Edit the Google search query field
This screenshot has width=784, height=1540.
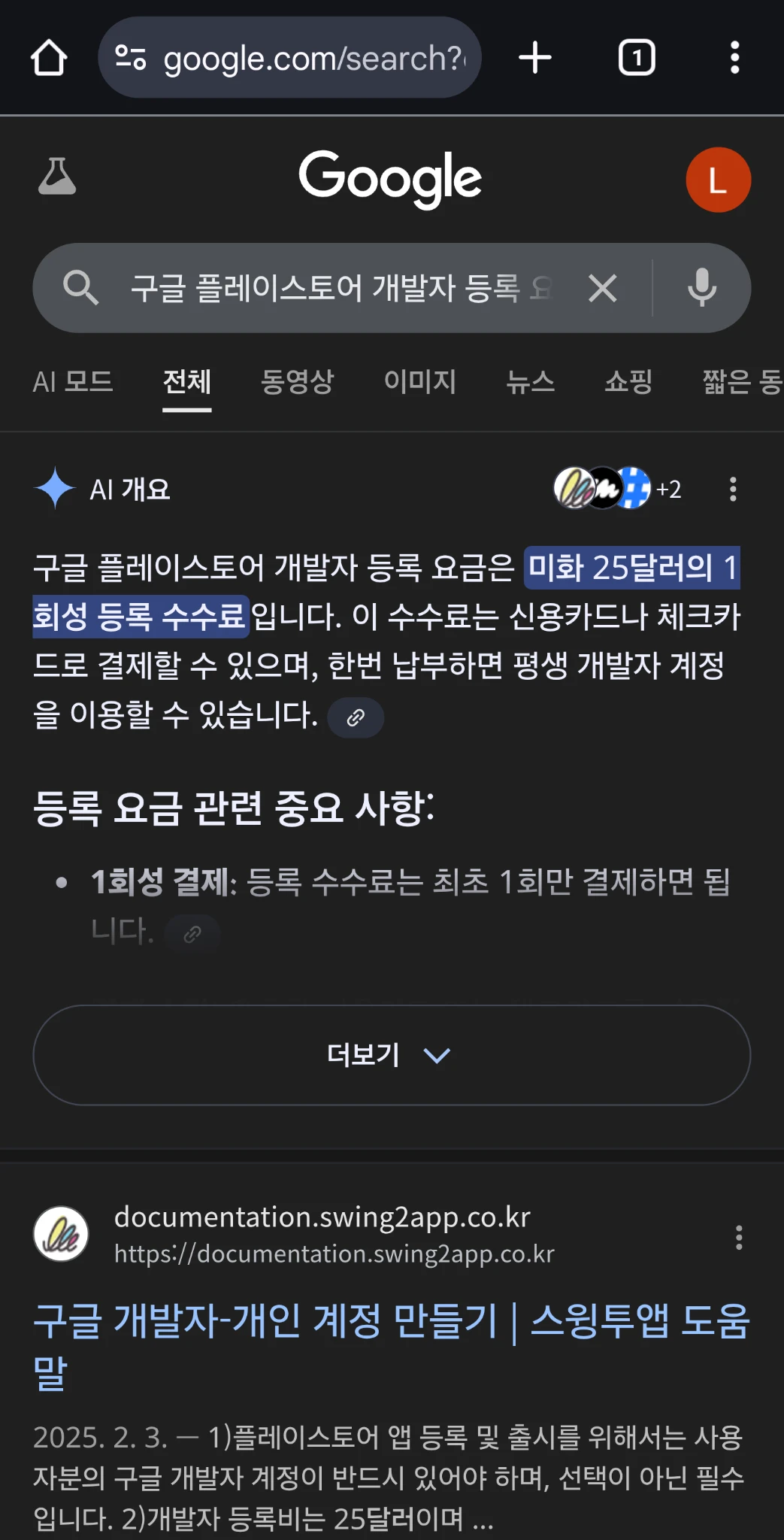pyautogui.click(x=338, y=288)
